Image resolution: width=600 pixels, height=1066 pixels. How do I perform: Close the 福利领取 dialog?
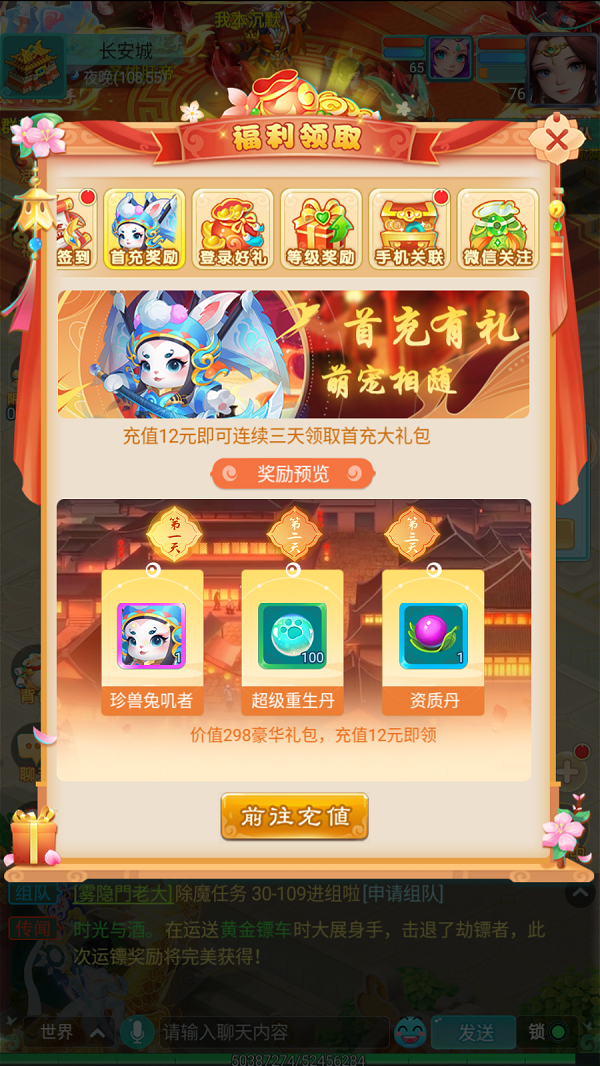557,139
